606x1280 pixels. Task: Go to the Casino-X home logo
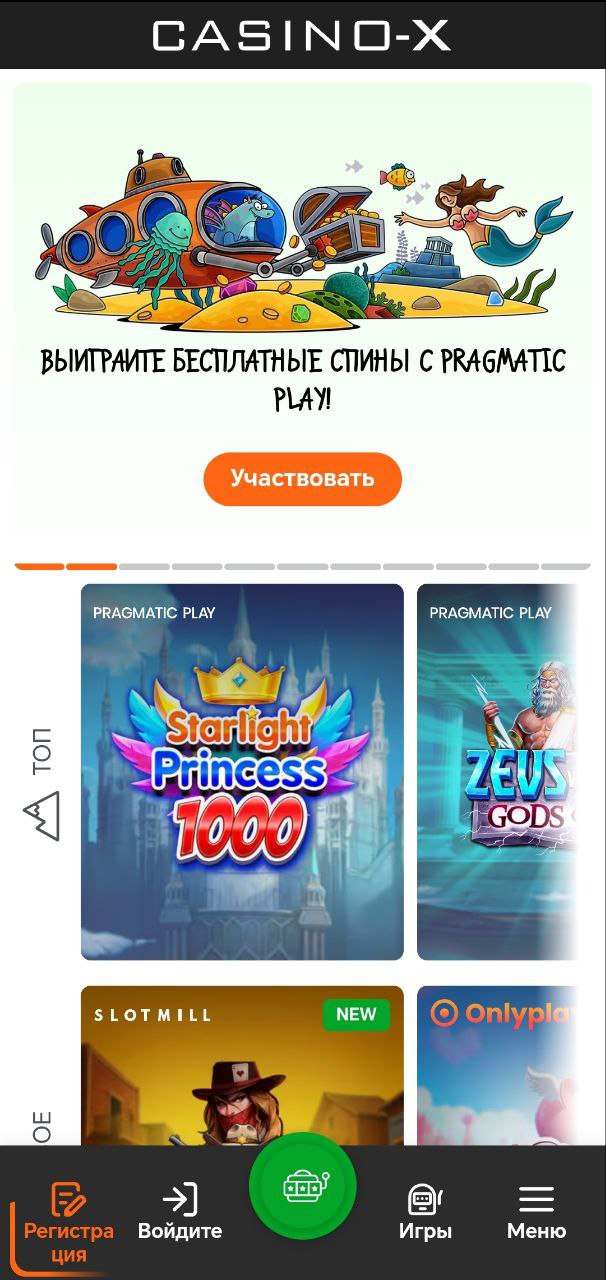tap(302, 35)
